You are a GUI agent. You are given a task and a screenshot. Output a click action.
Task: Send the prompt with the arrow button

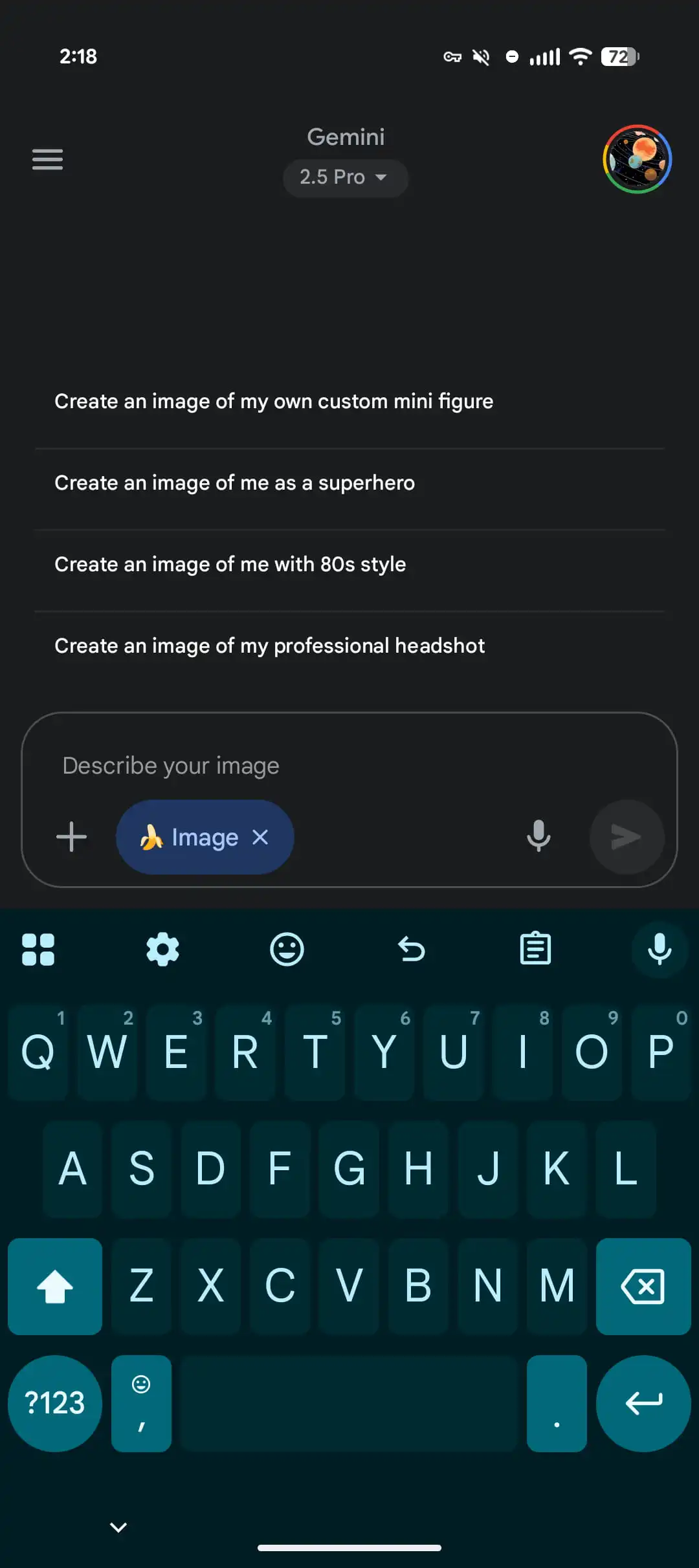[x=626, y=837]
